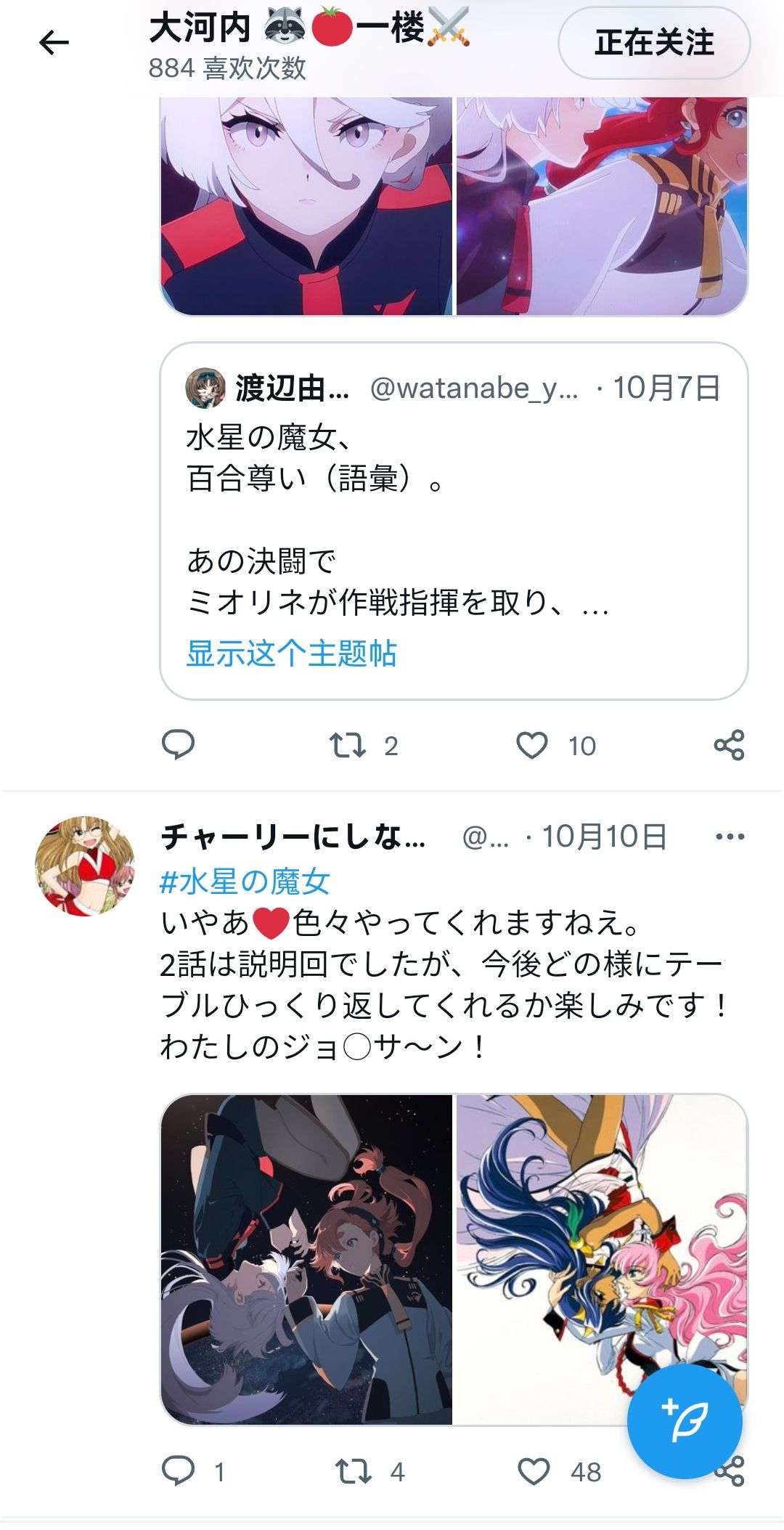Tap the 正在关注 following button
This screenshot has height=1530, width=784.
[654, 44]
